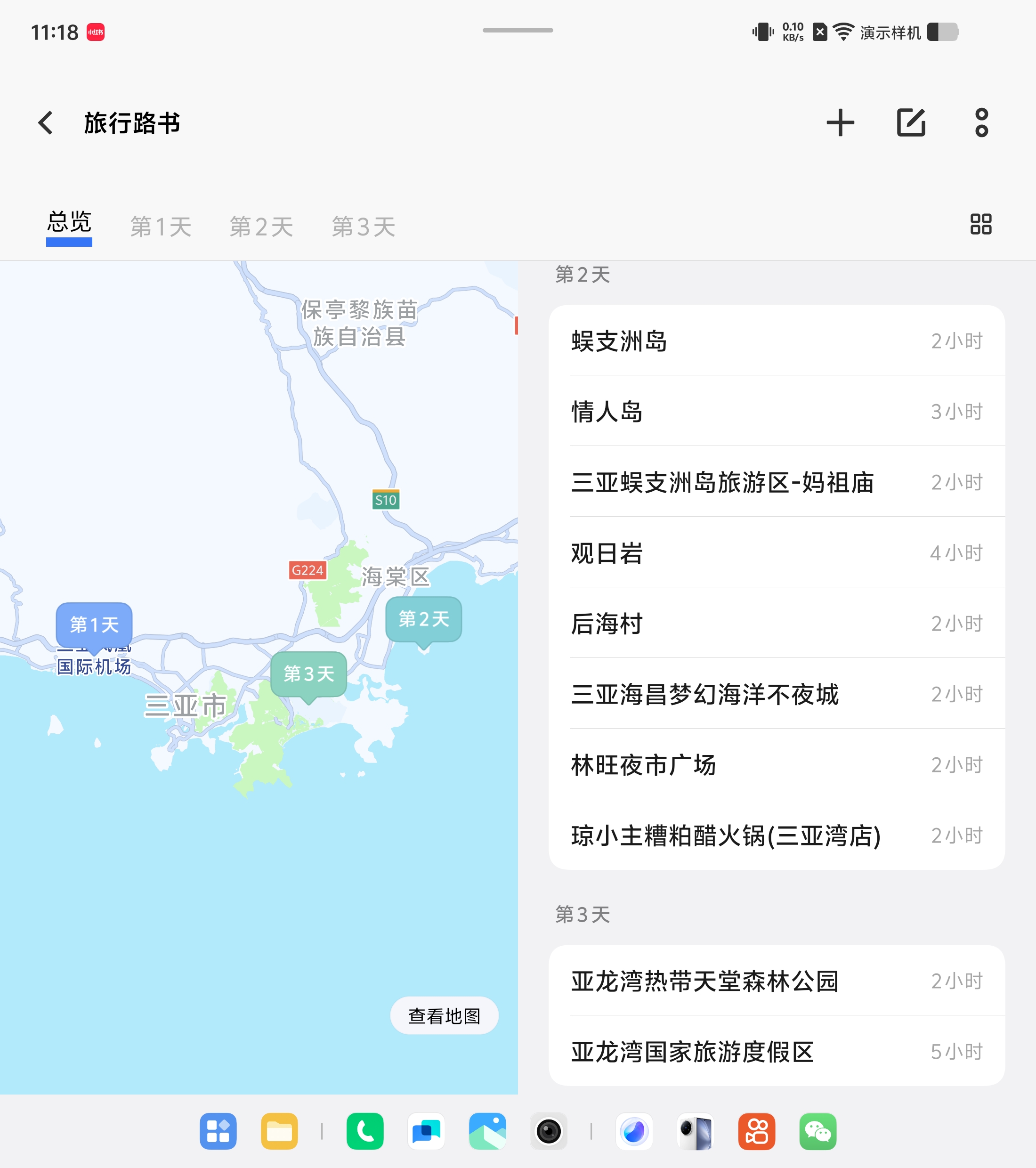Open 亚龙湾热带天堂森林公园 entry
1036x1168 pixels.
(776, 981)
